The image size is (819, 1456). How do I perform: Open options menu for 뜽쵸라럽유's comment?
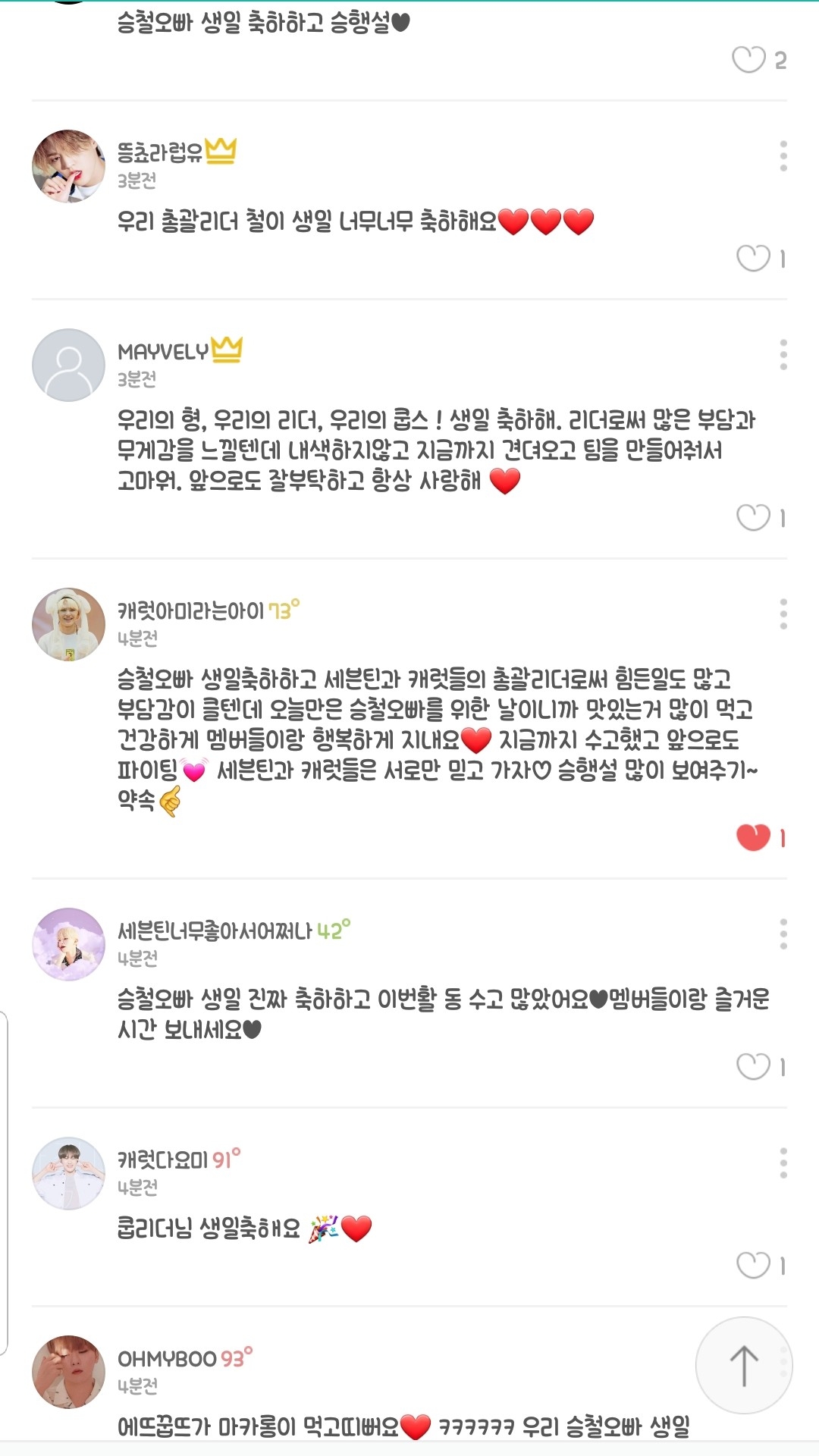click(x=783, y=156)
